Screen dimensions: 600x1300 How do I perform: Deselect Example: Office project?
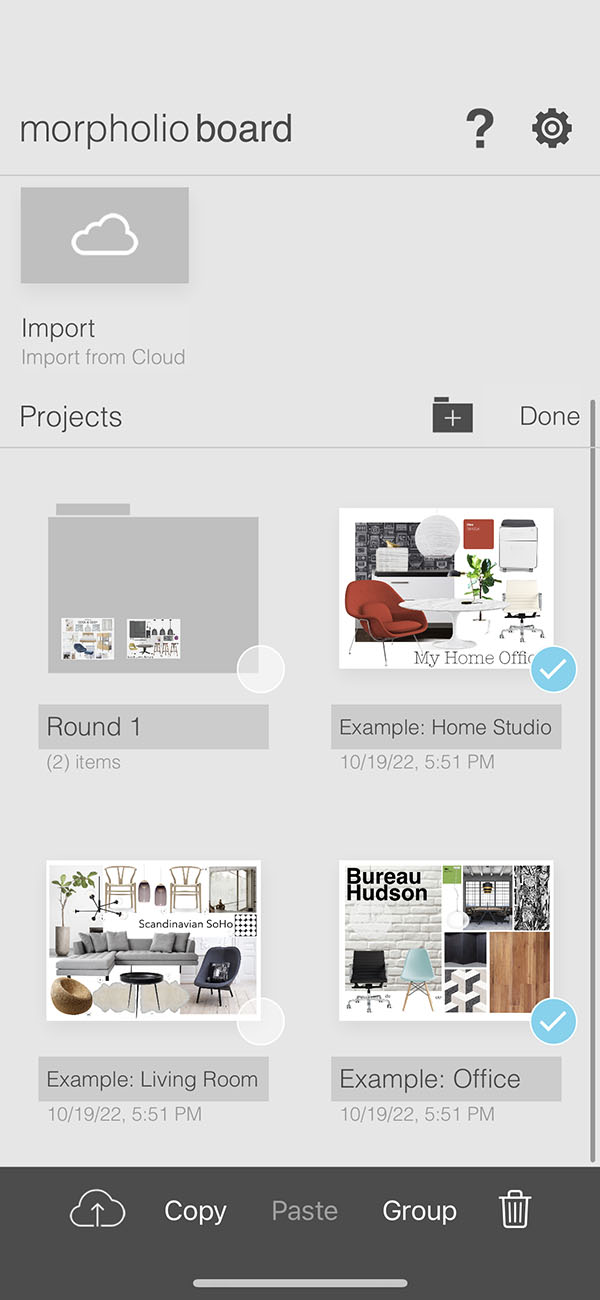(x=553, y=1021)
